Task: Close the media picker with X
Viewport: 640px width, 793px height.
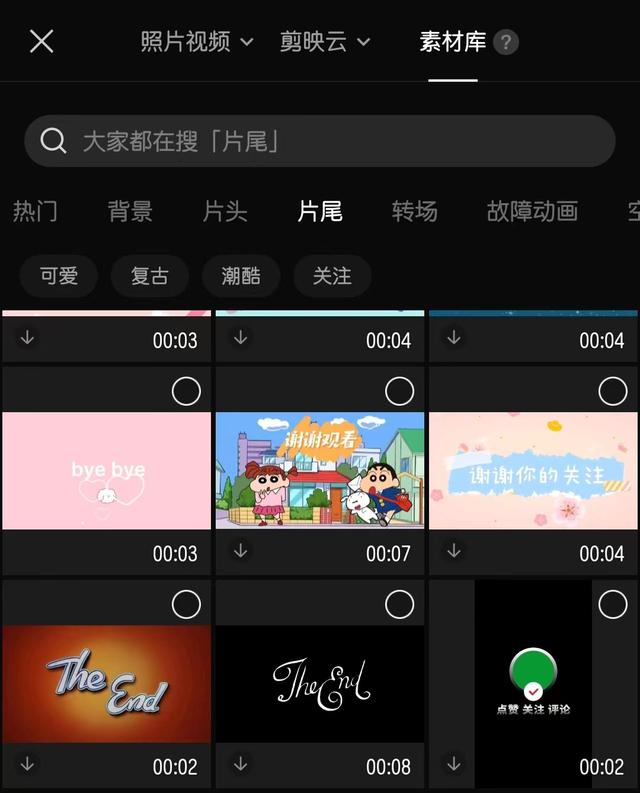Action: [41, 41]
